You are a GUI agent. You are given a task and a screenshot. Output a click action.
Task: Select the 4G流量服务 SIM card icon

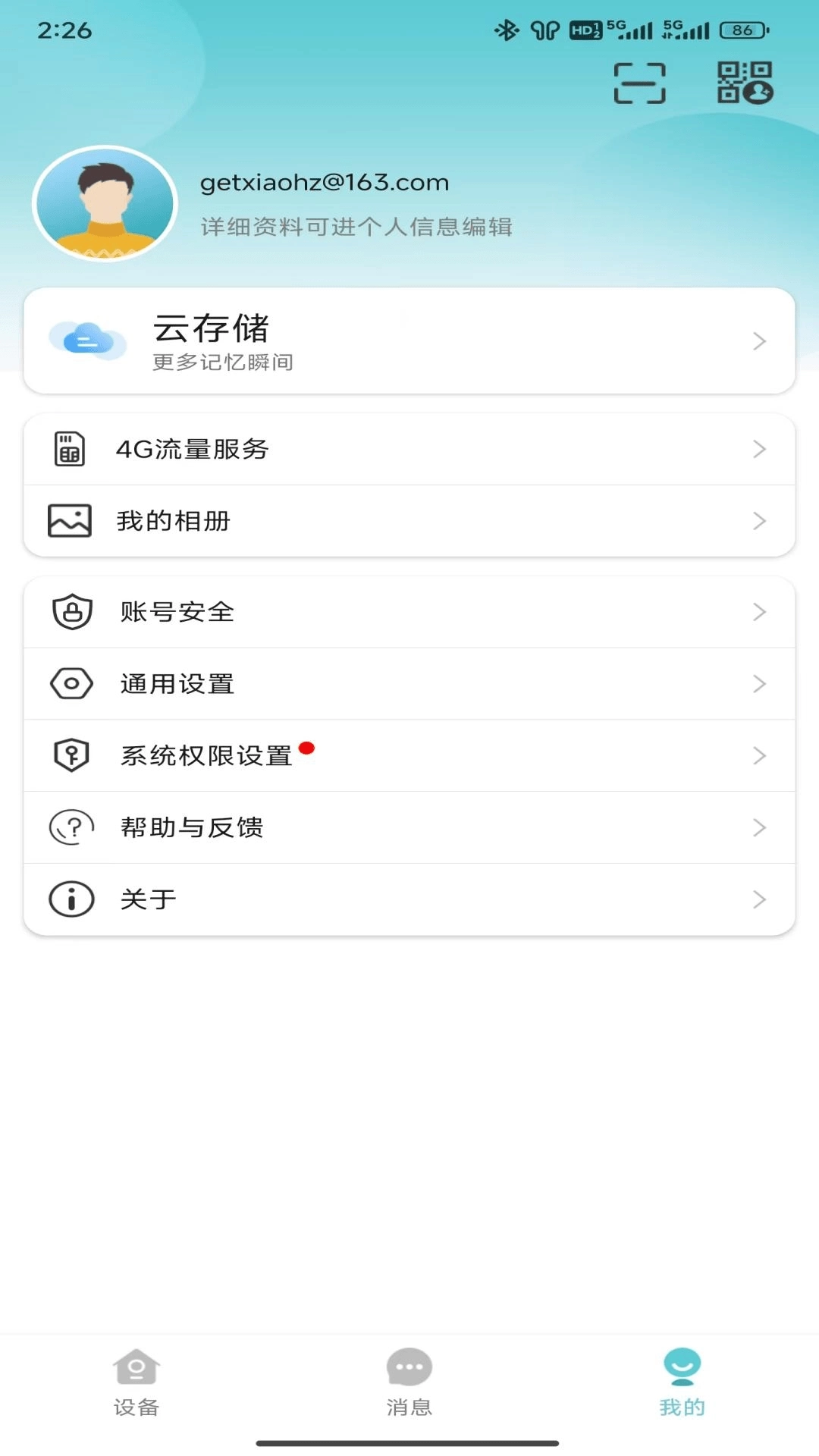[69, 449]
